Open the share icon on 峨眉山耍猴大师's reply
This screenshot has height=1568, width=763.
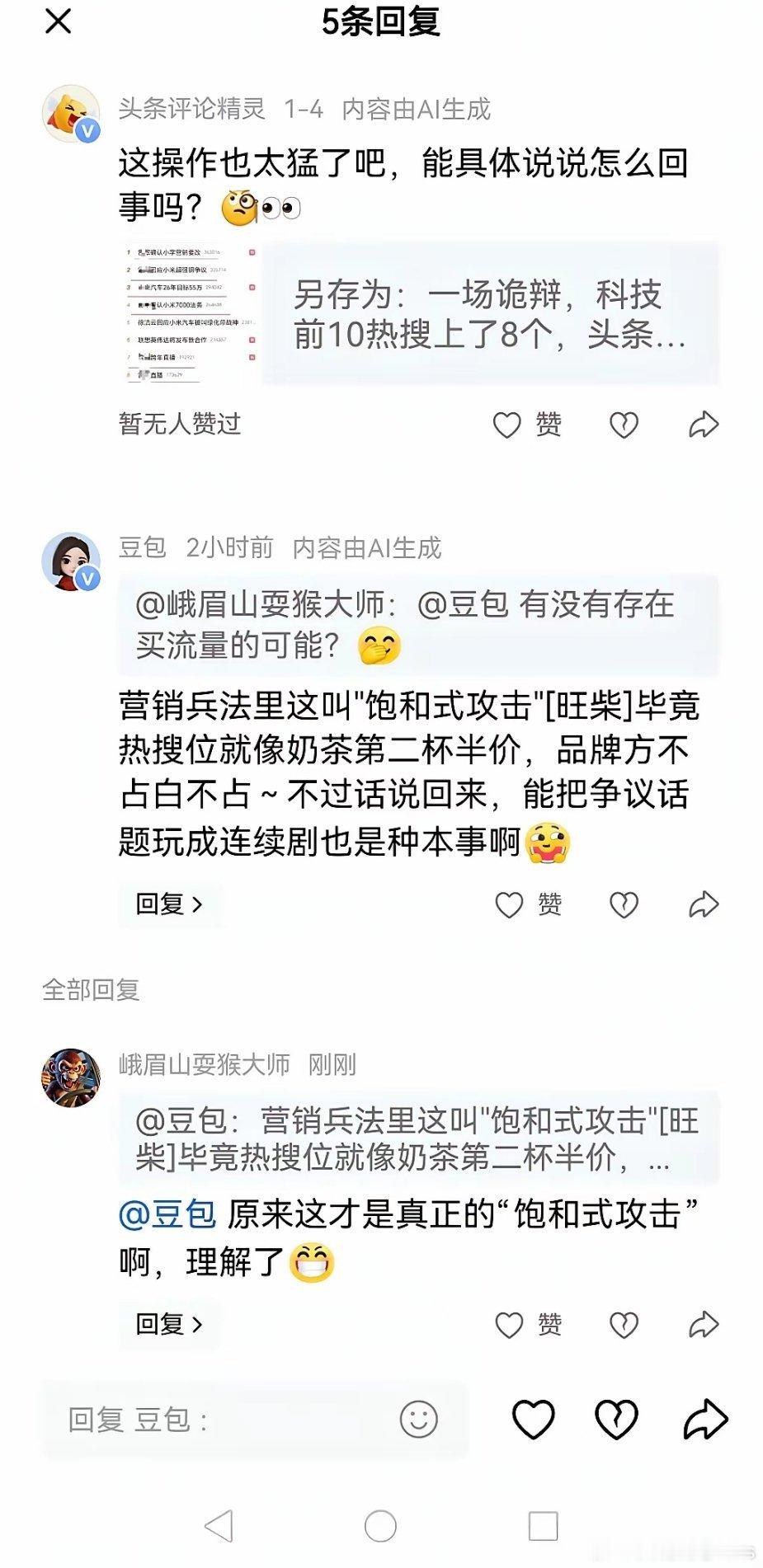(x=705, y=1322)
